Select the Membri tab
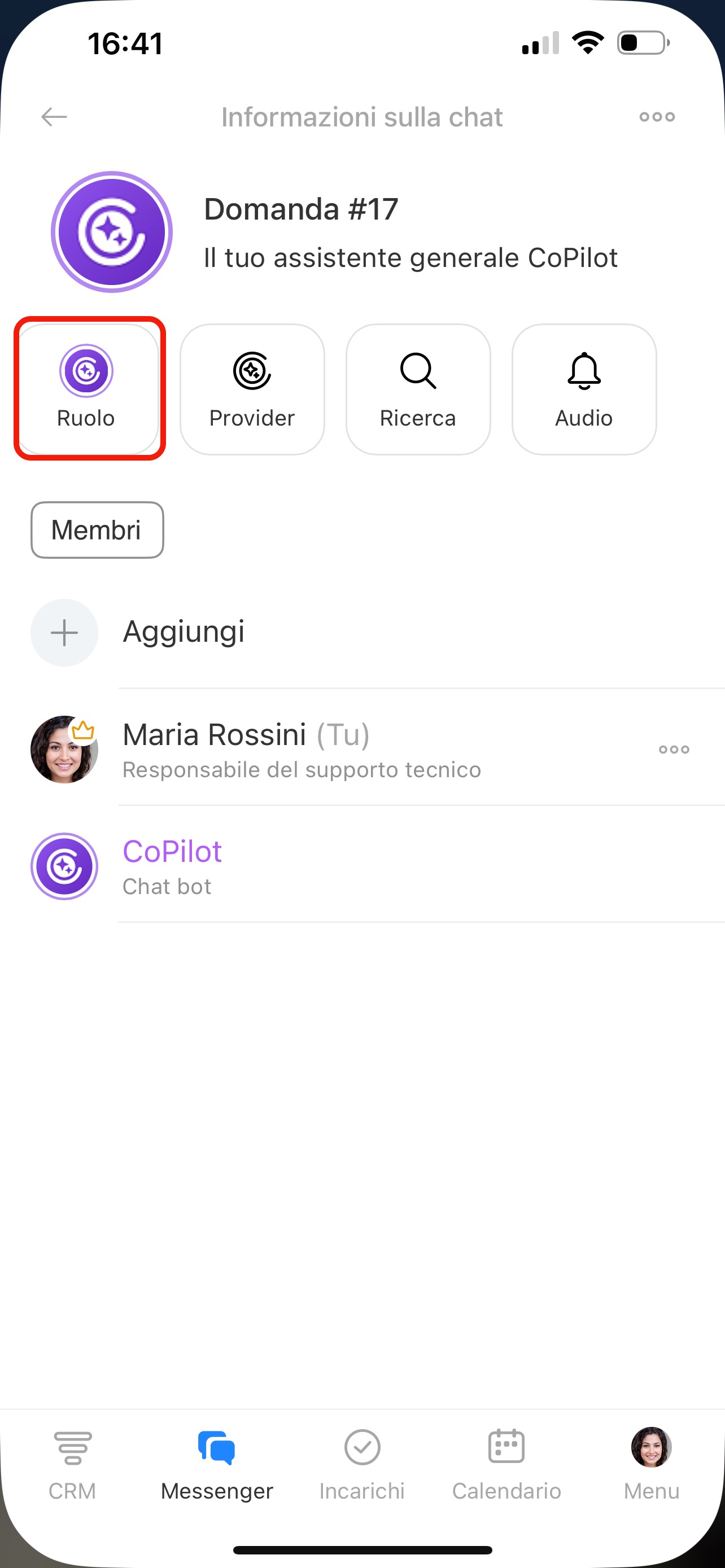The width and height of the screenshot is (725, 1568). pos(97,529)
